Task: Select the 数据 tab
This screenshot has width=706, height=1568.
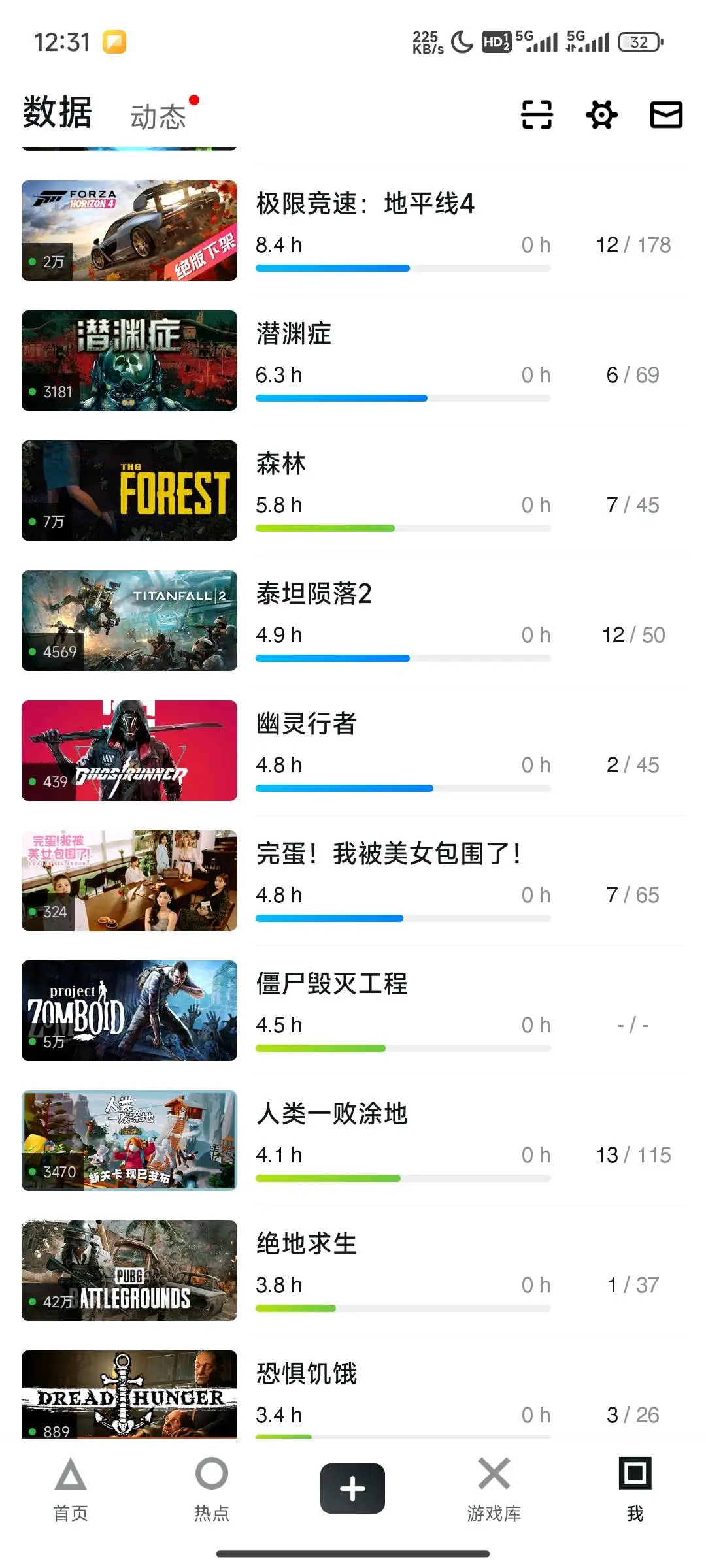Action: pos(58,112)
